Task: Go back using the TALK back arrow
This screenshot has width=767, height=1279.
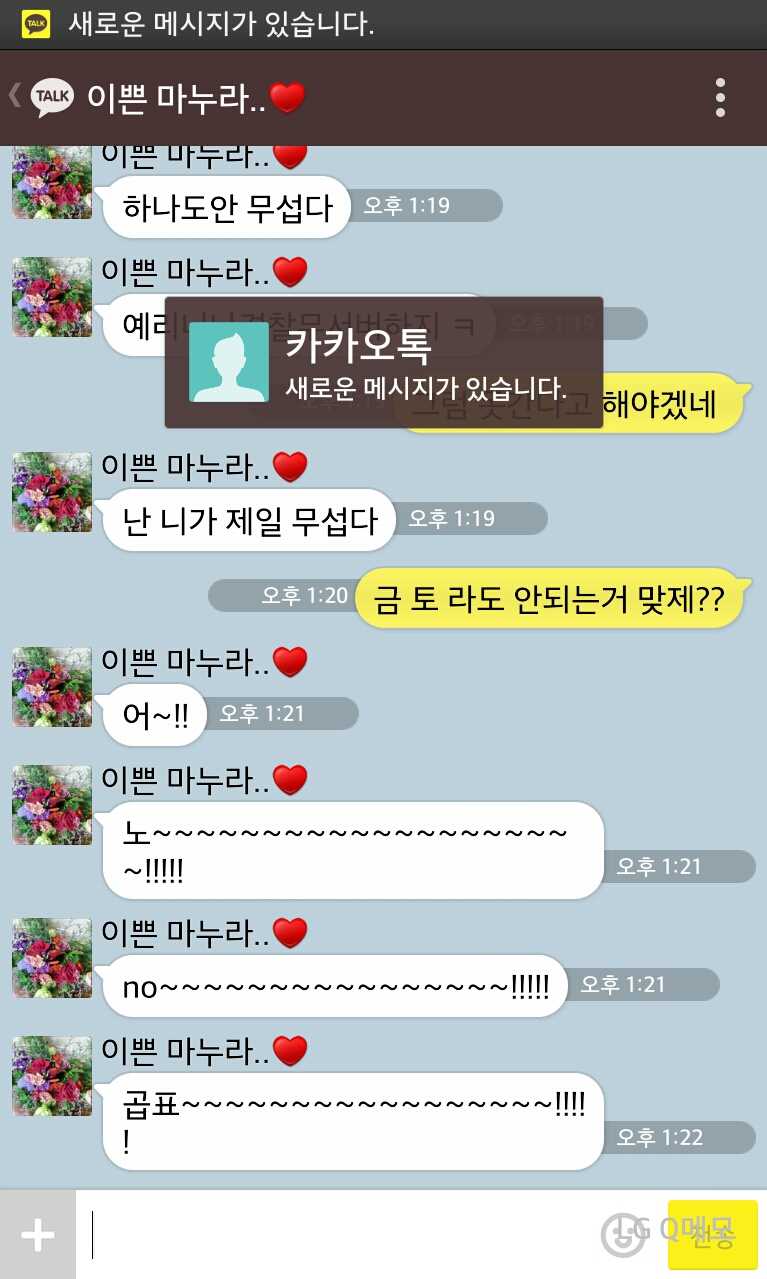Action: tap(40, 97)
